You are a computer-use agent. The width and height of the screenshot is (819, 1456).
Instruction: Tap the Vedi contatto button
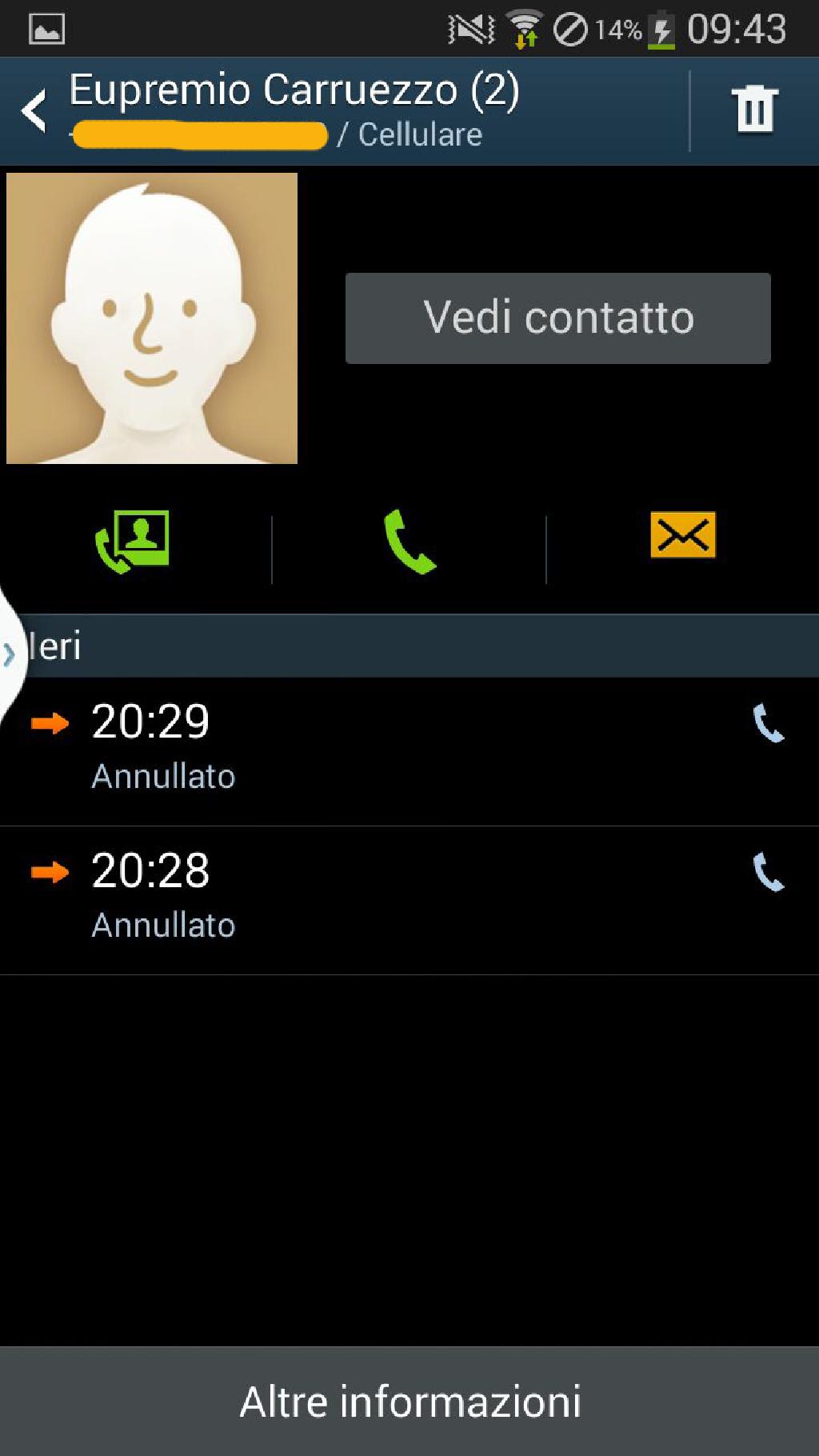coord(557,318)
